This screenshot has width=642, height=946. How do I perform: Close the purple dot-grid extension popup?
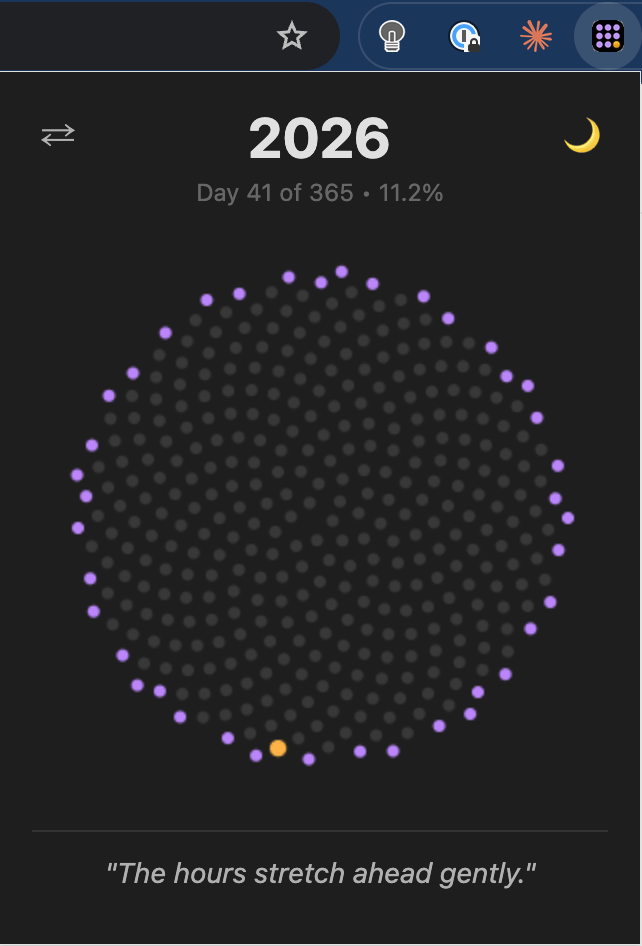[x=607, y=37]
